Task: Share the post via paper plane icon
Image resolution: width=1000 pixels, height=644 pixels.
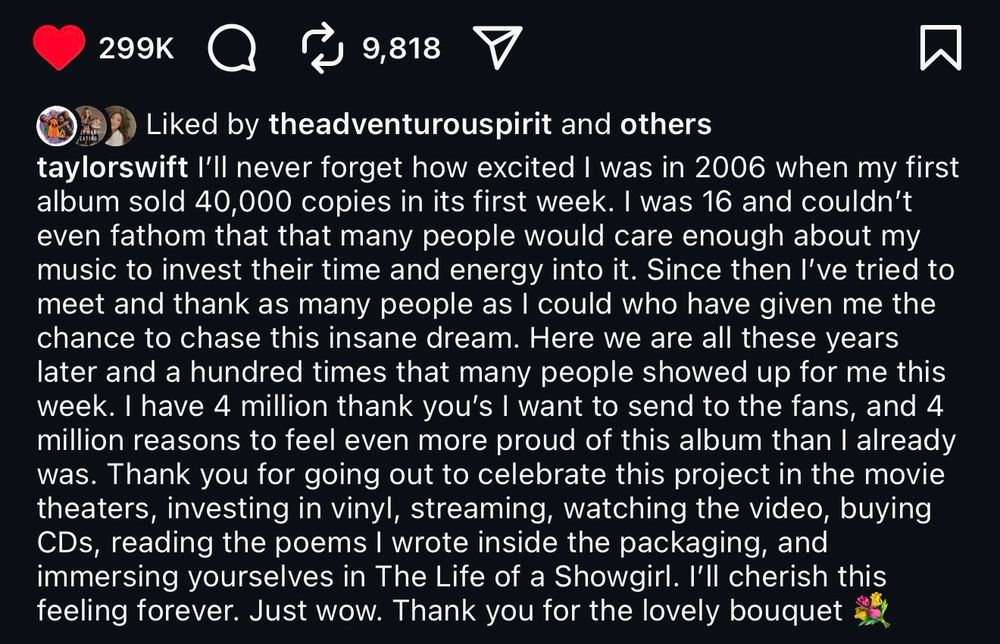Action: click(x=497, y=48)
